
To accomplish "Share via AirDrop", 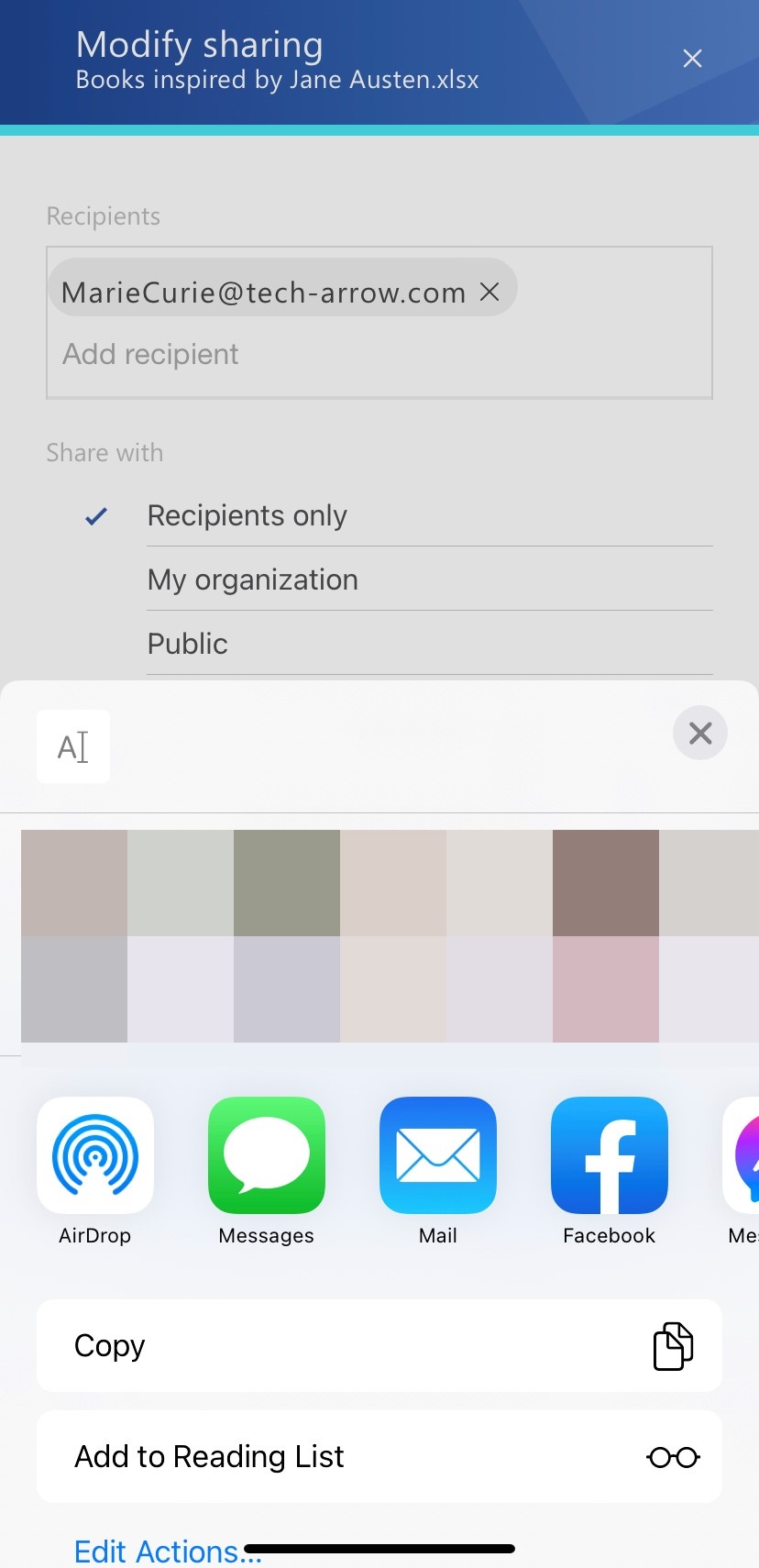I will [x=95, y=1155].
